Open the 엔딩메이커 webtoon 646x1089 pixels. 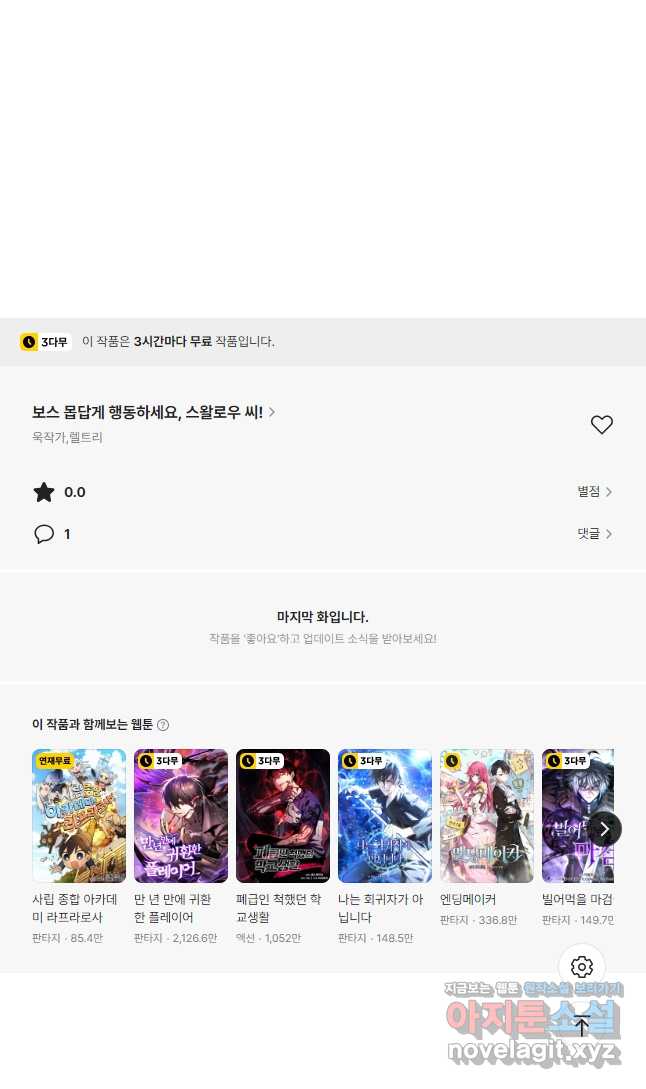coord(487,816)
